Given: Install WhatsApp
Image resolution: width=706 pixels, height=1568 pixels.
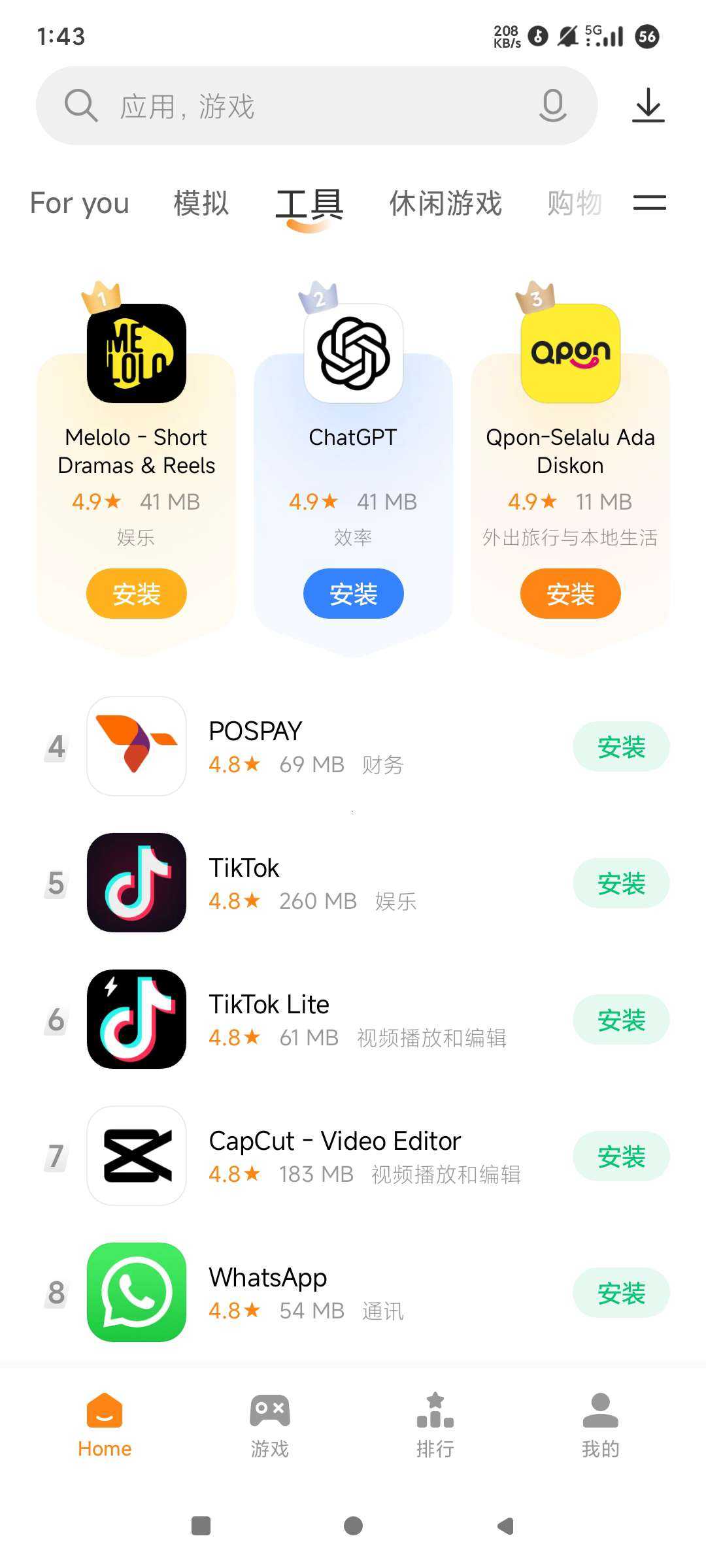Looking at the screenshot, I should click(621, 1292).
